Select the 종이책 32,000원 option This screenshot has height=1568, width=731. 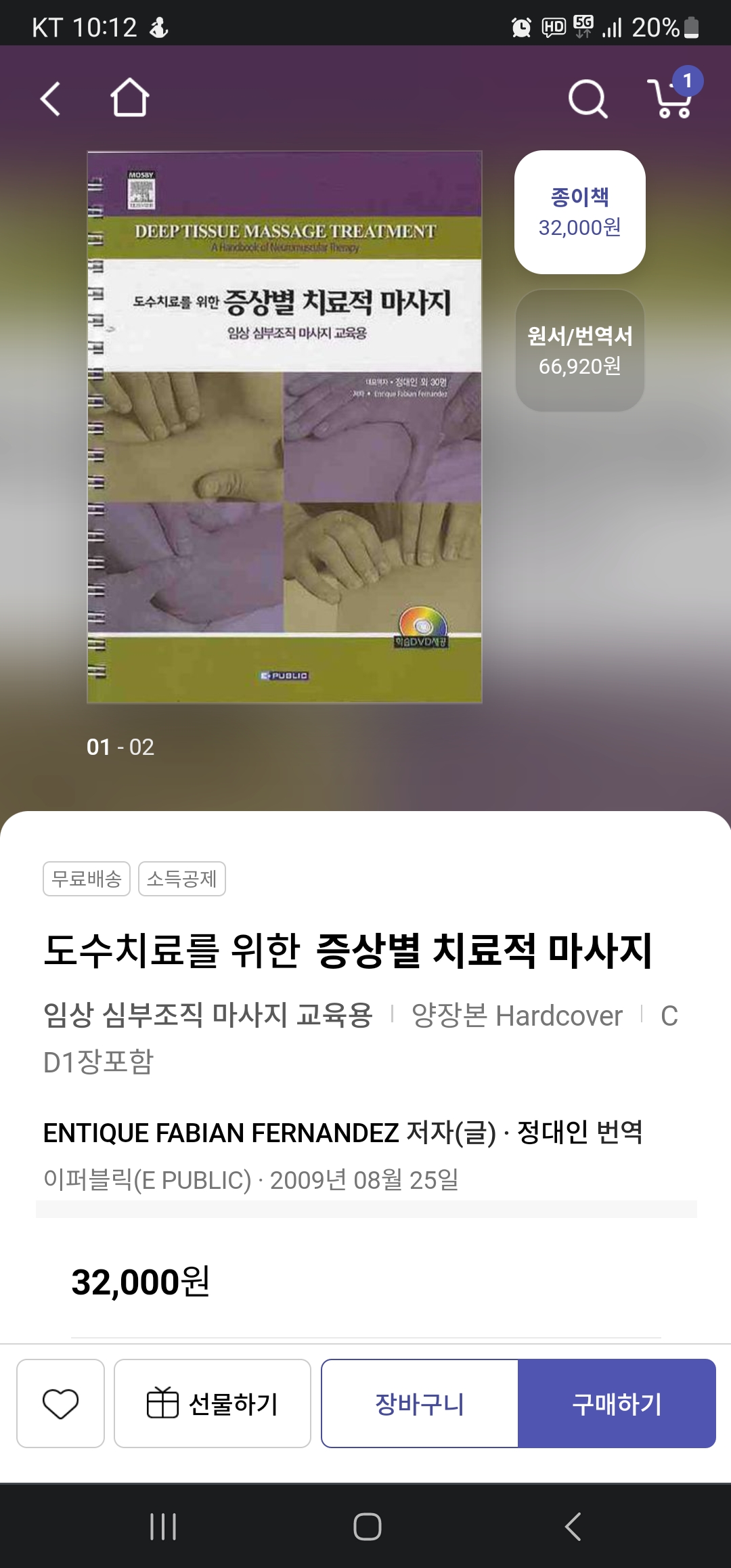(579, 212)
